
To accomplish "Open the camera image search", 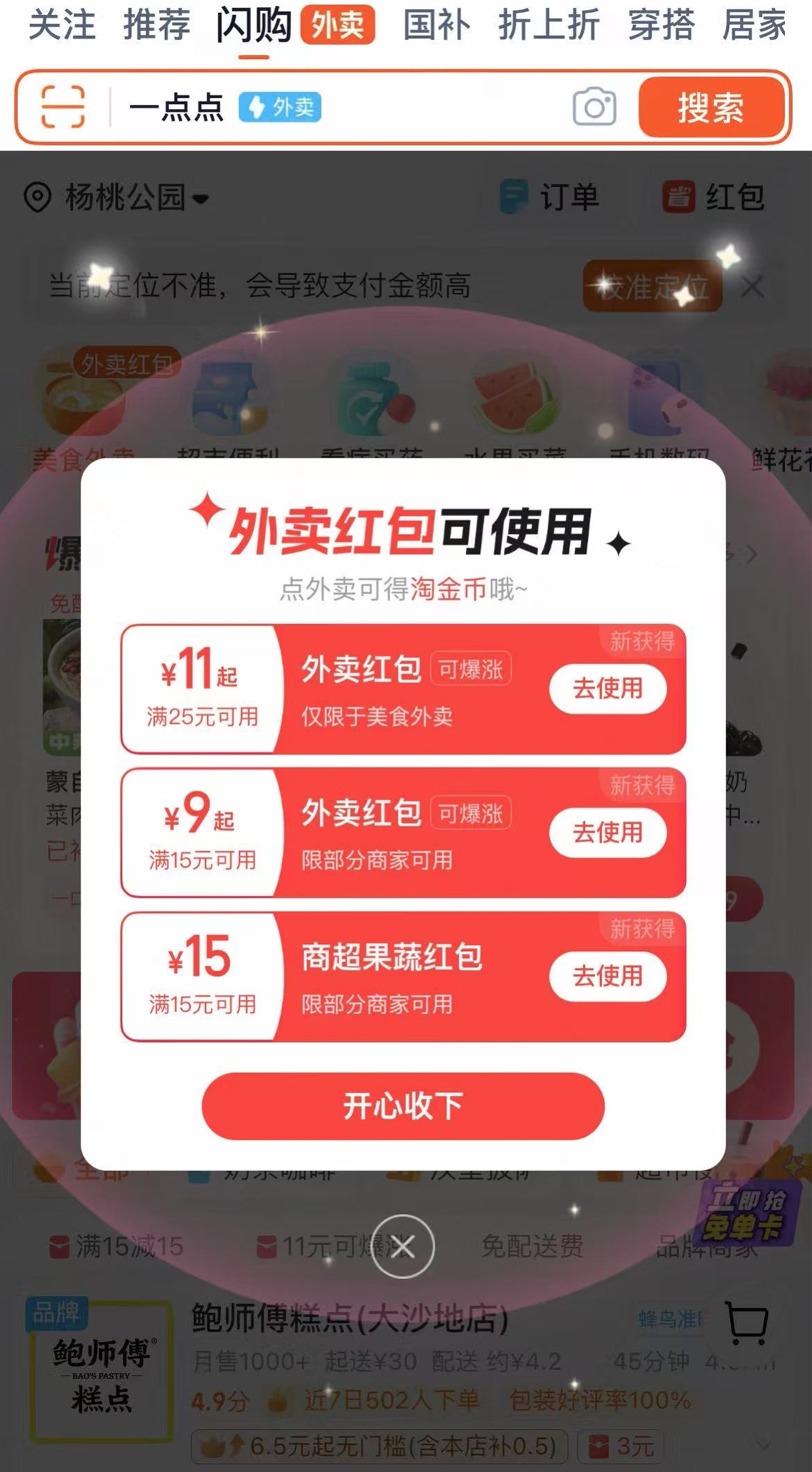I will tap(594, 108).
